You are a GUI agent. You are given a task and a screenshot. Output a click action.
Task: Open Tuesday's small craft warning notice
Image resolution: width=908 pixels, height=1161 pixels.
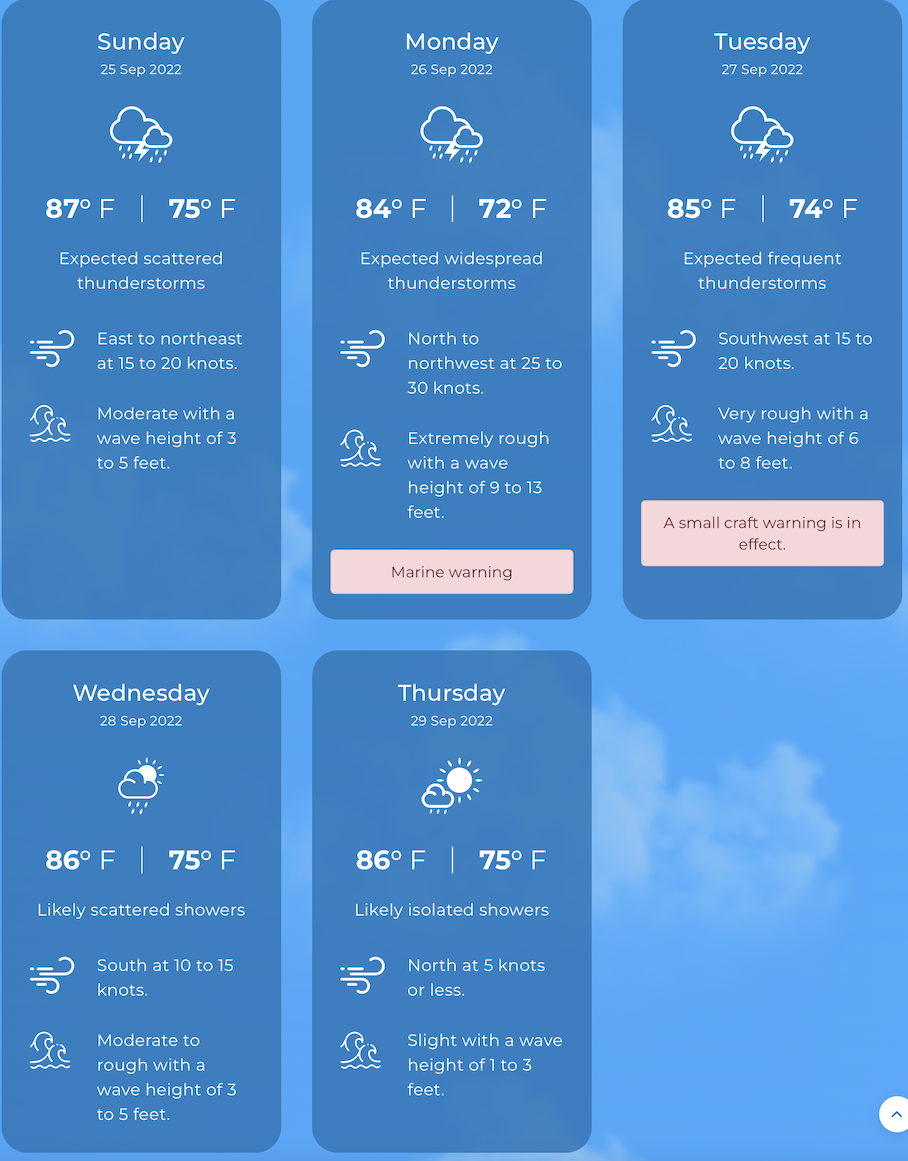[762, 533]
